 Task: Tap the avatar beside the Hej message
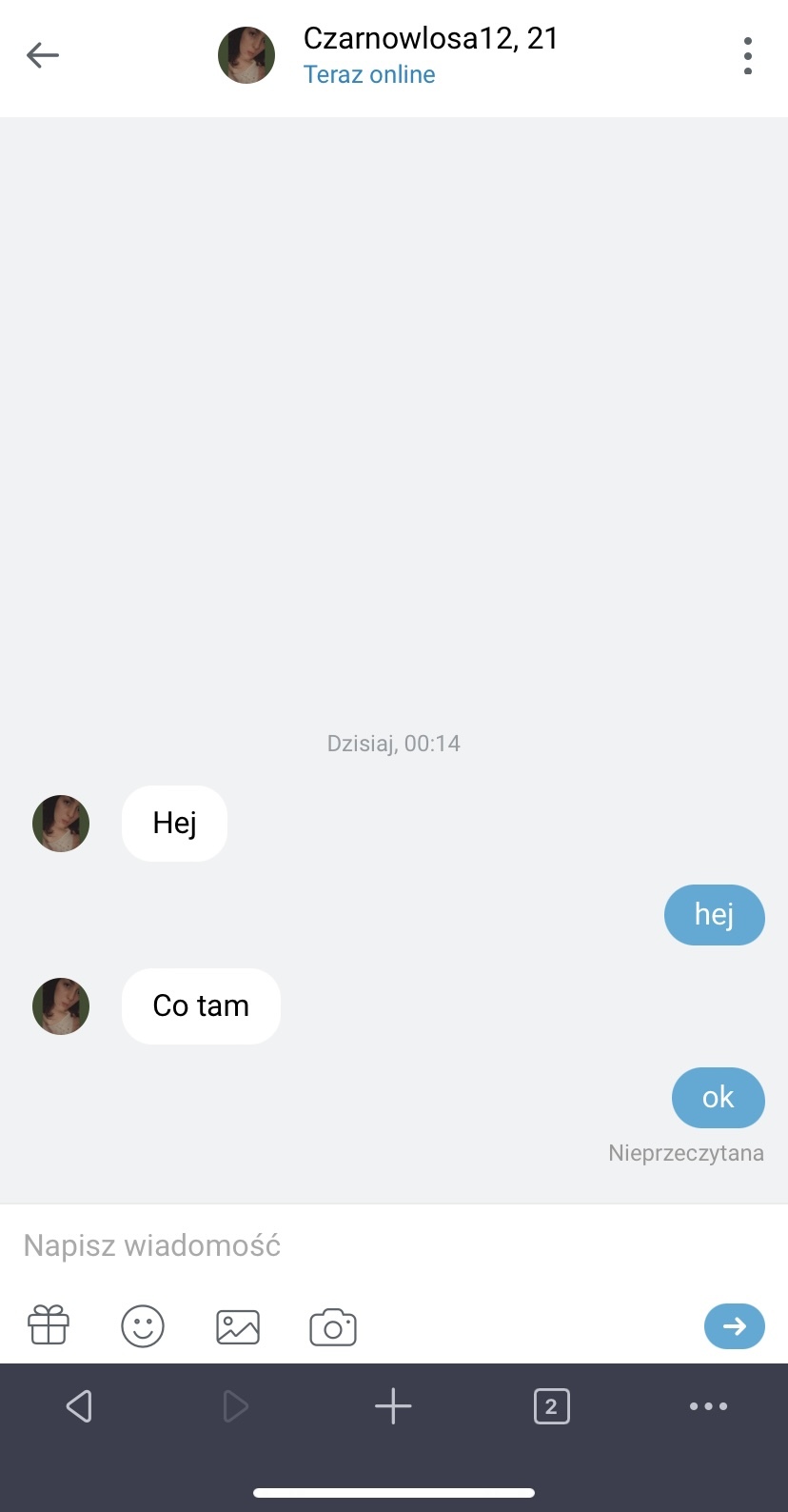click(61, 824)
